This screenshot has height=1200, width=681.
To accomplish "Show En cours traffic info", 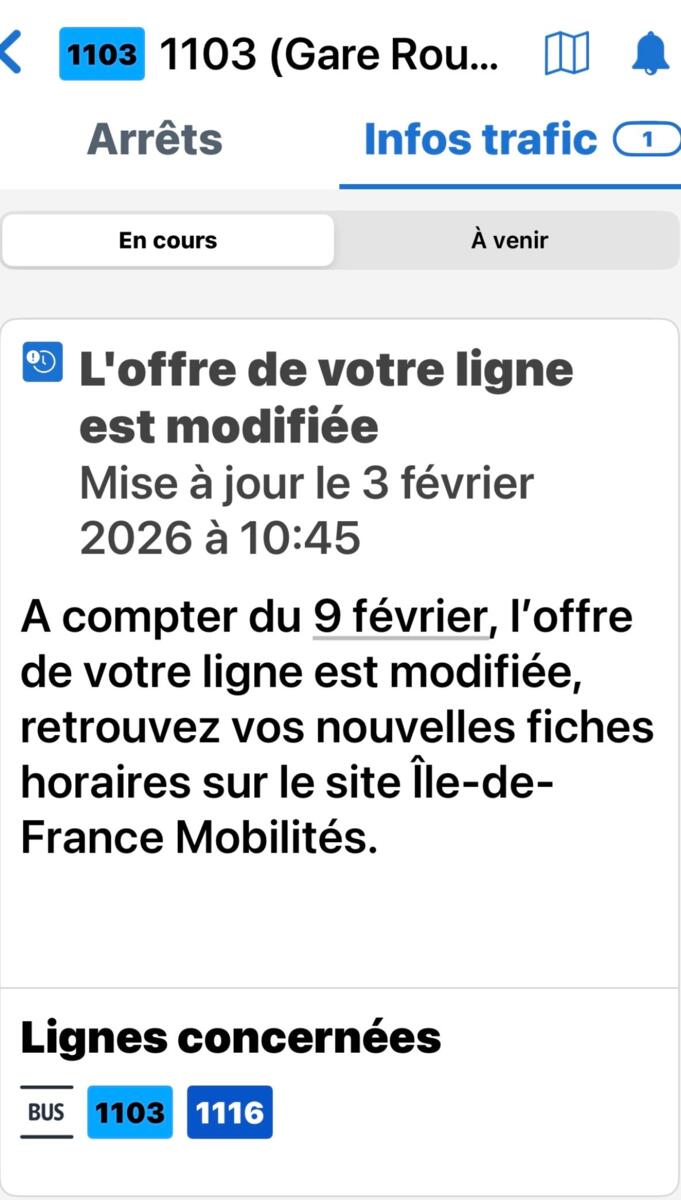I will [168, 241].
